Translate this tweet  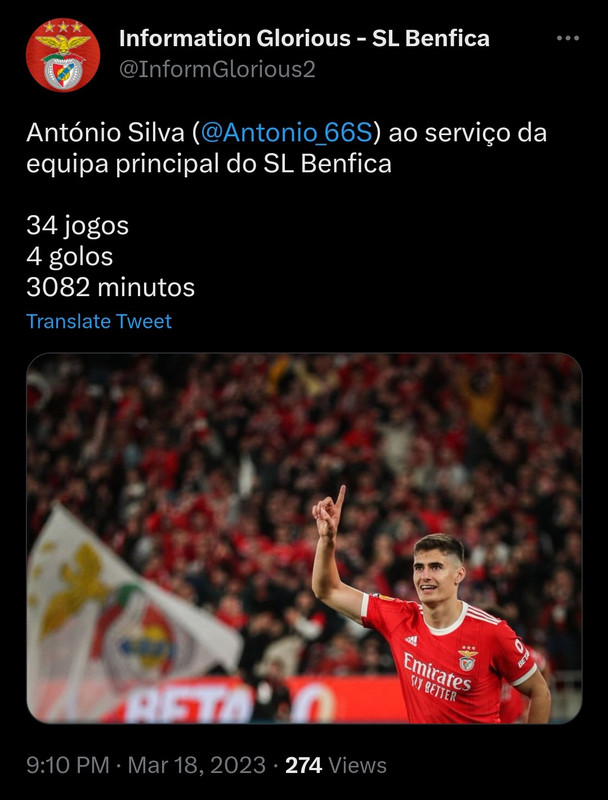coord(99,321)
